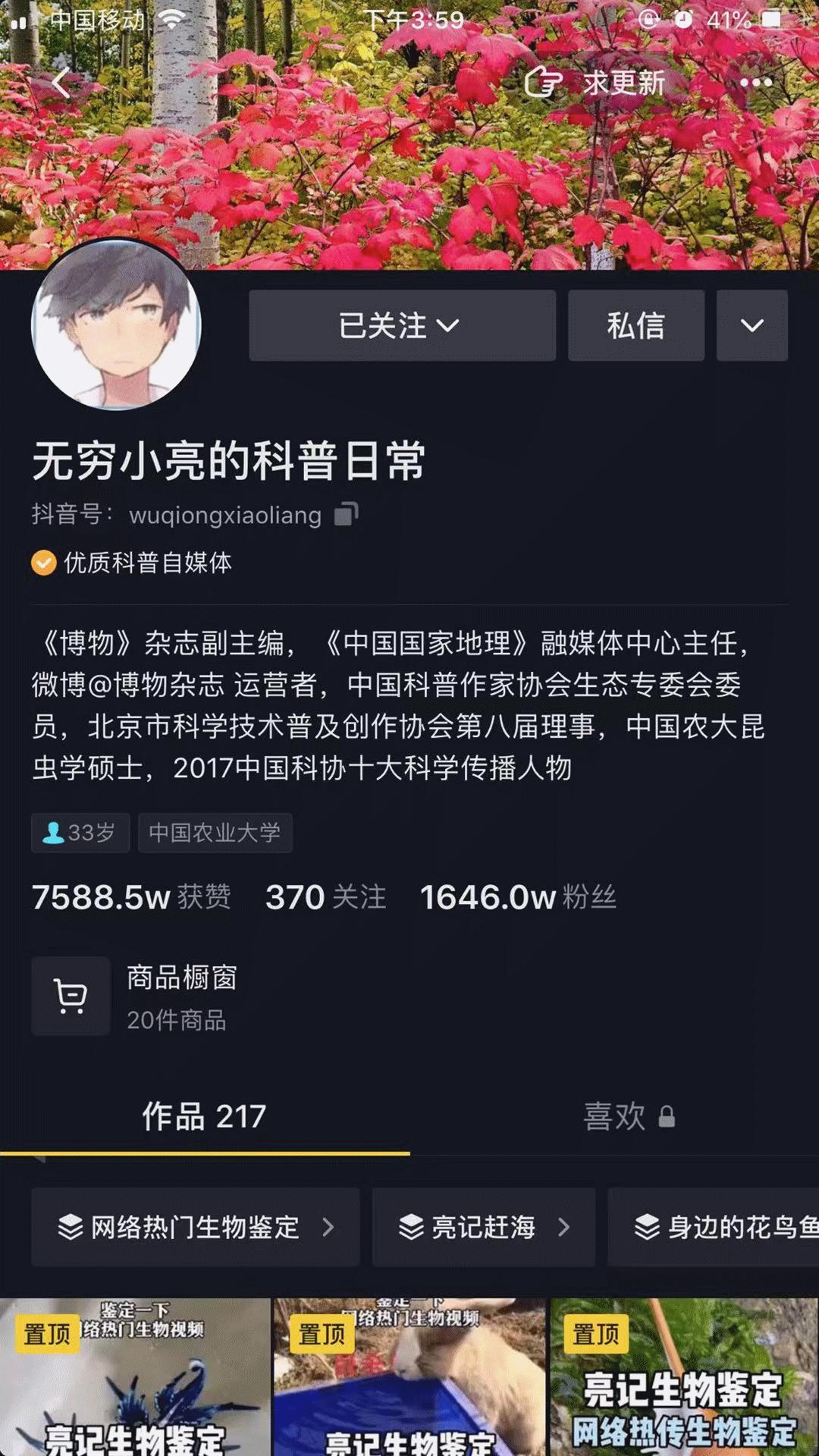Tap the pointing-finger icon beside 求更新

click(x=543, y=83)
